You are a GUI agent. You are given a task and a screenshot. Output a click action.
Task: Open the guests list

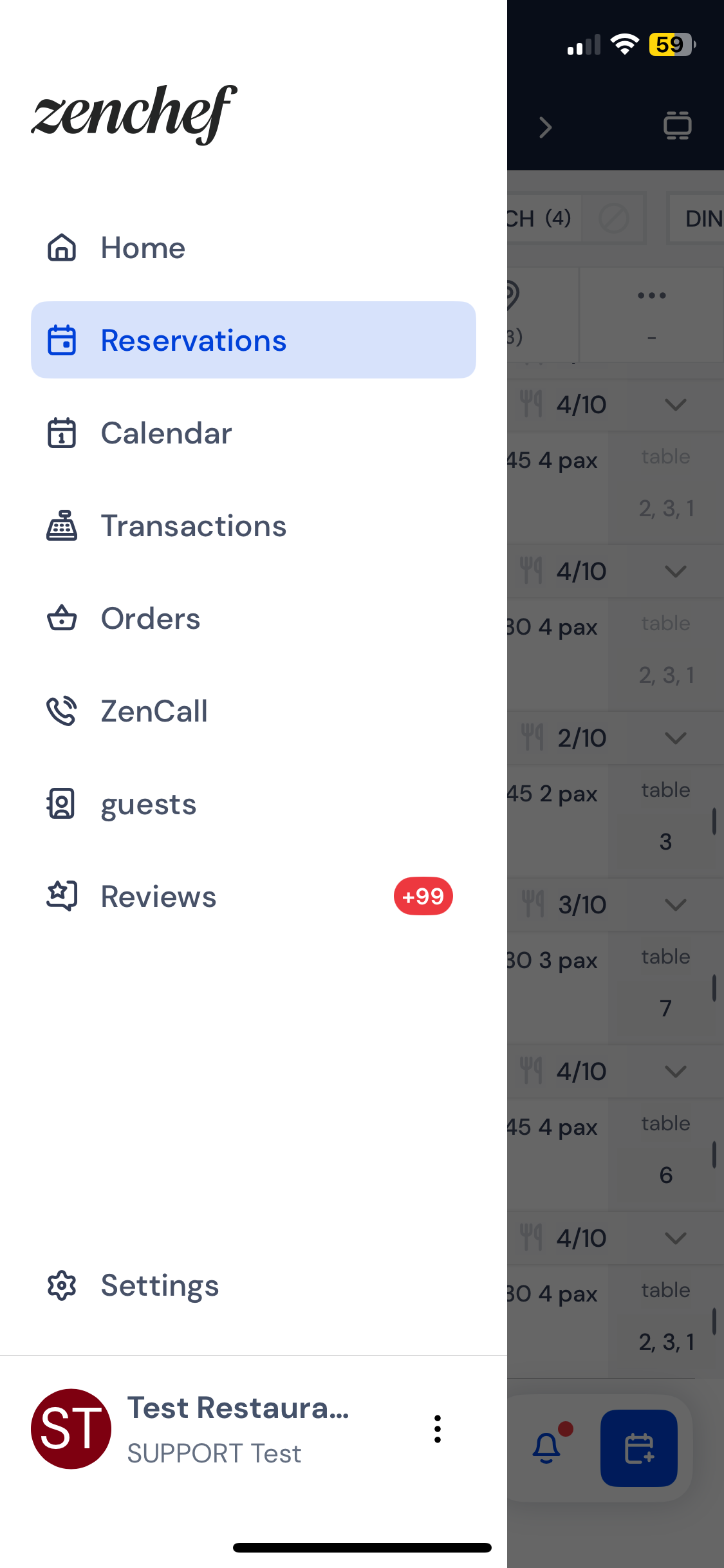point(148,804)
